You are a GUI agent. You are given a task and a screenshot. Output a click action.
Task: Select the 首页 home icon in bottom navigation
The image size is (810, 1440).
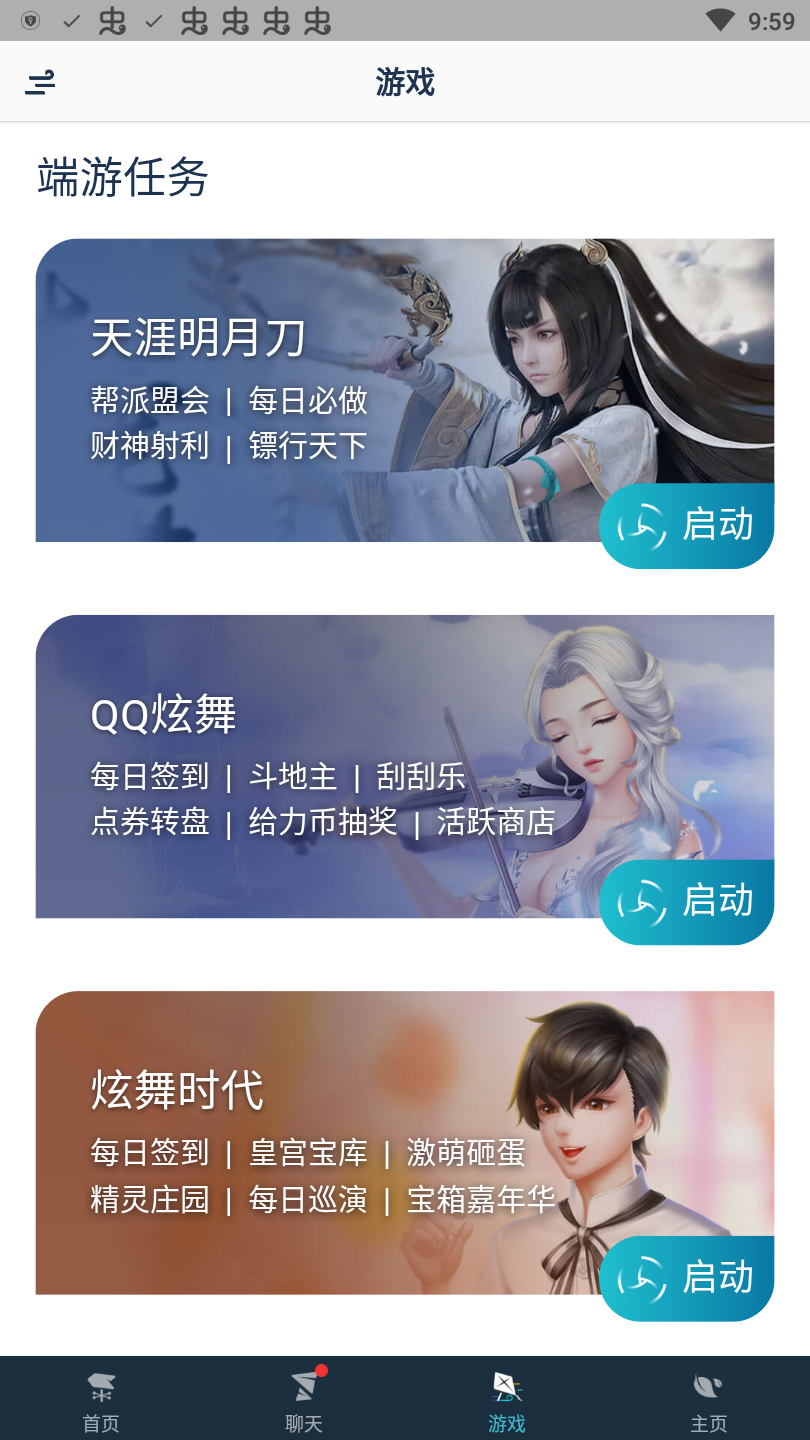[100, 1387]
